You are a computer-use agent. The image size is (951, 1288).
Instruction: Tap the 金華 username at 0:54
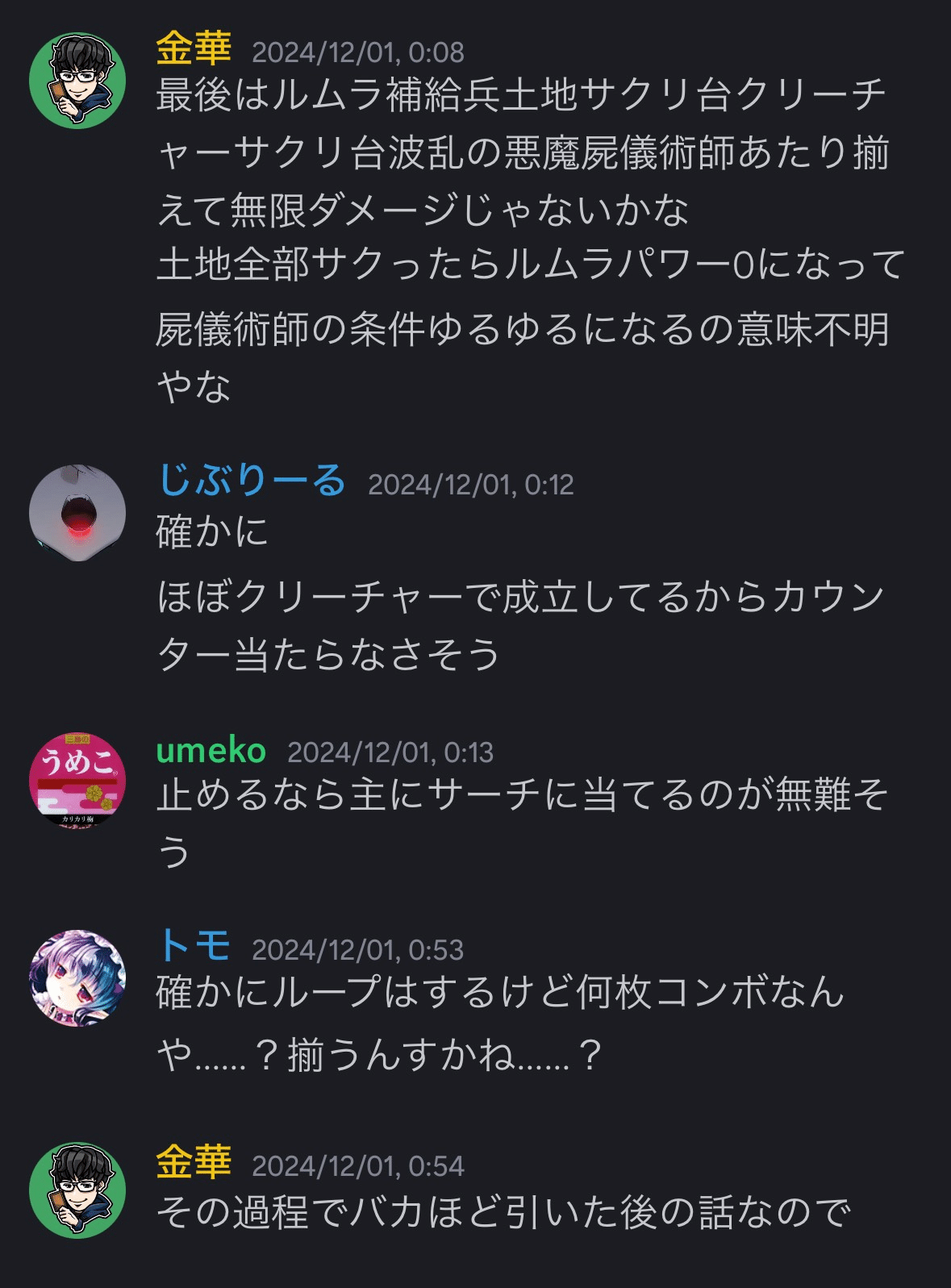pyautogui.click(x=194, y=1162)
